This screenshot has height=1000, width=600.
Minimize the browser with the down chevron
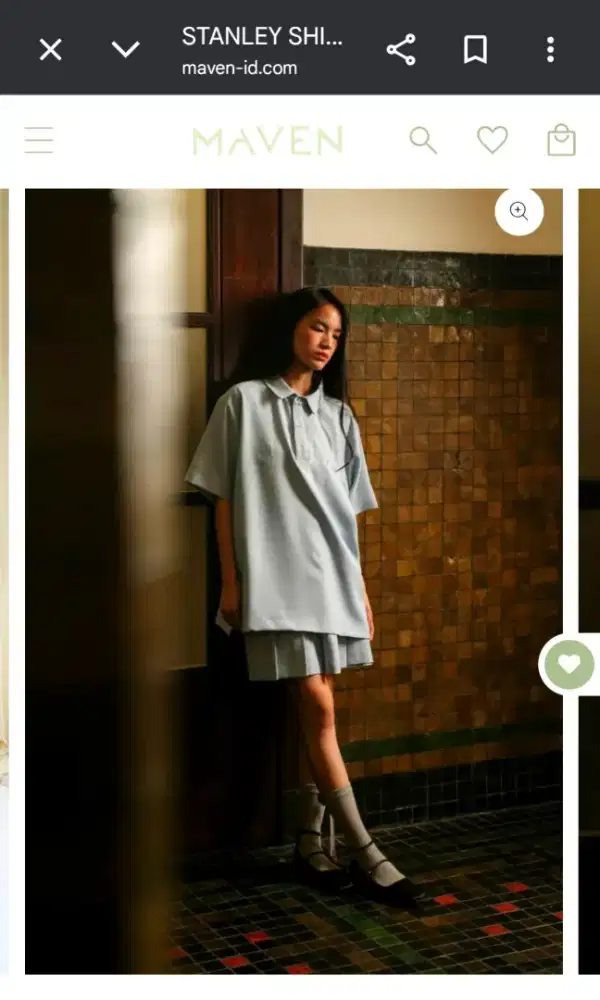(x=125, y=49)
